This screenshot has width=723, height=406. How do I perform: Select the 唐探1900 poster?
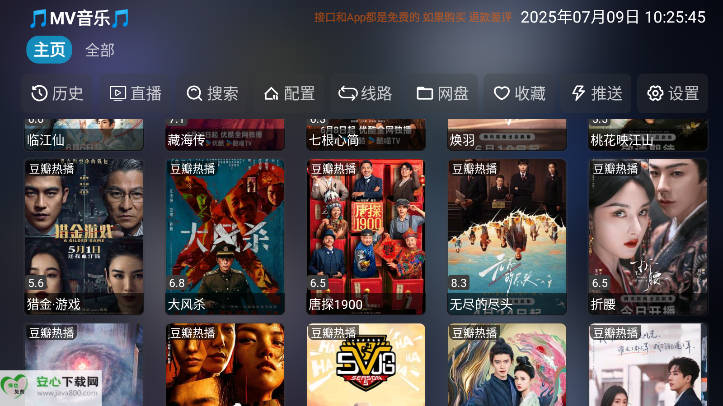pos(366,235)
